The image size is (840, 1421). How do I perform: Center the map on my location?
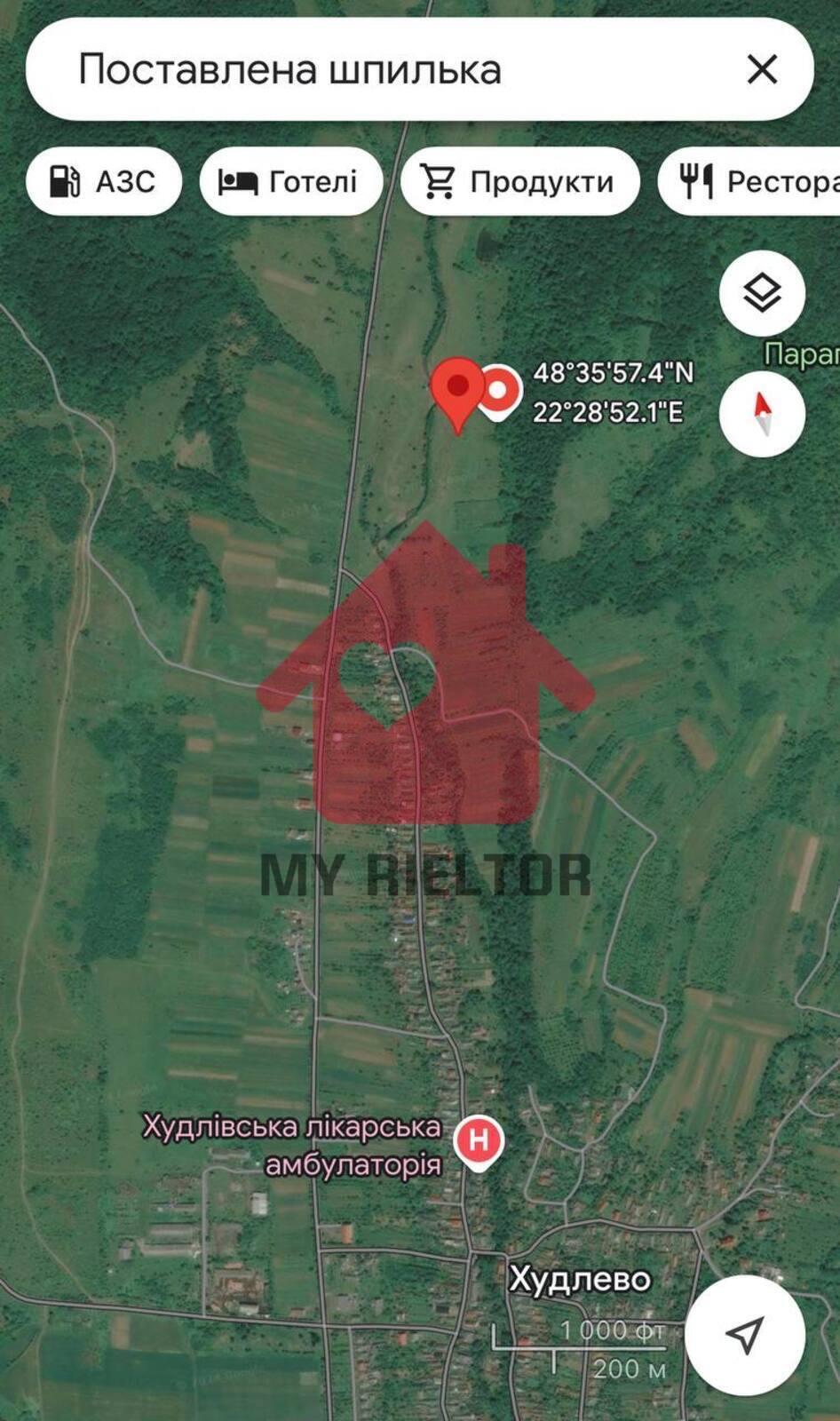pos(744,1334)
